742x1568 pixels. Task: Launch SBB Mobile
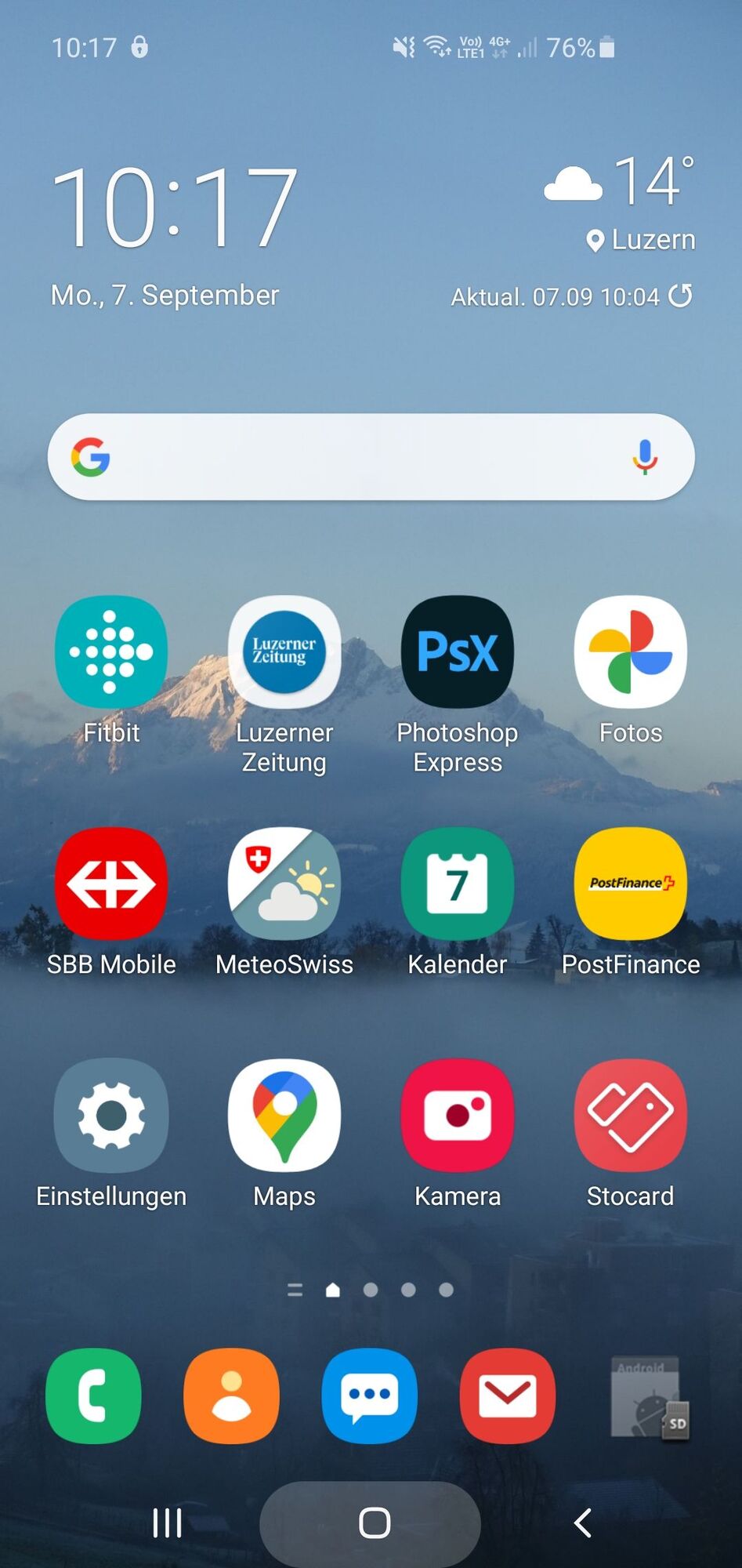[111, 884]
